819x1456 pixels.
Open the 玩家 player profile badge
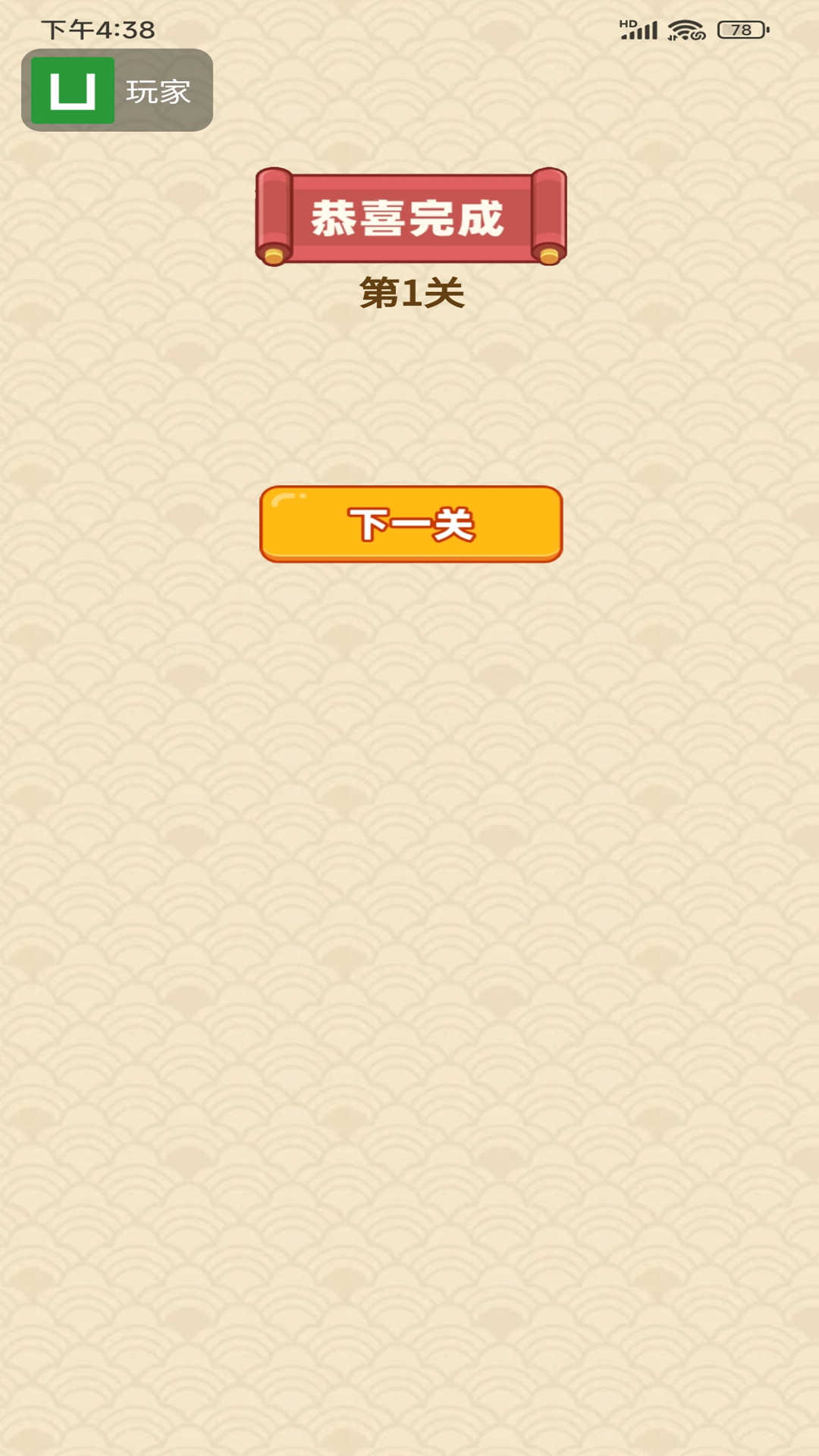point(117,90)
